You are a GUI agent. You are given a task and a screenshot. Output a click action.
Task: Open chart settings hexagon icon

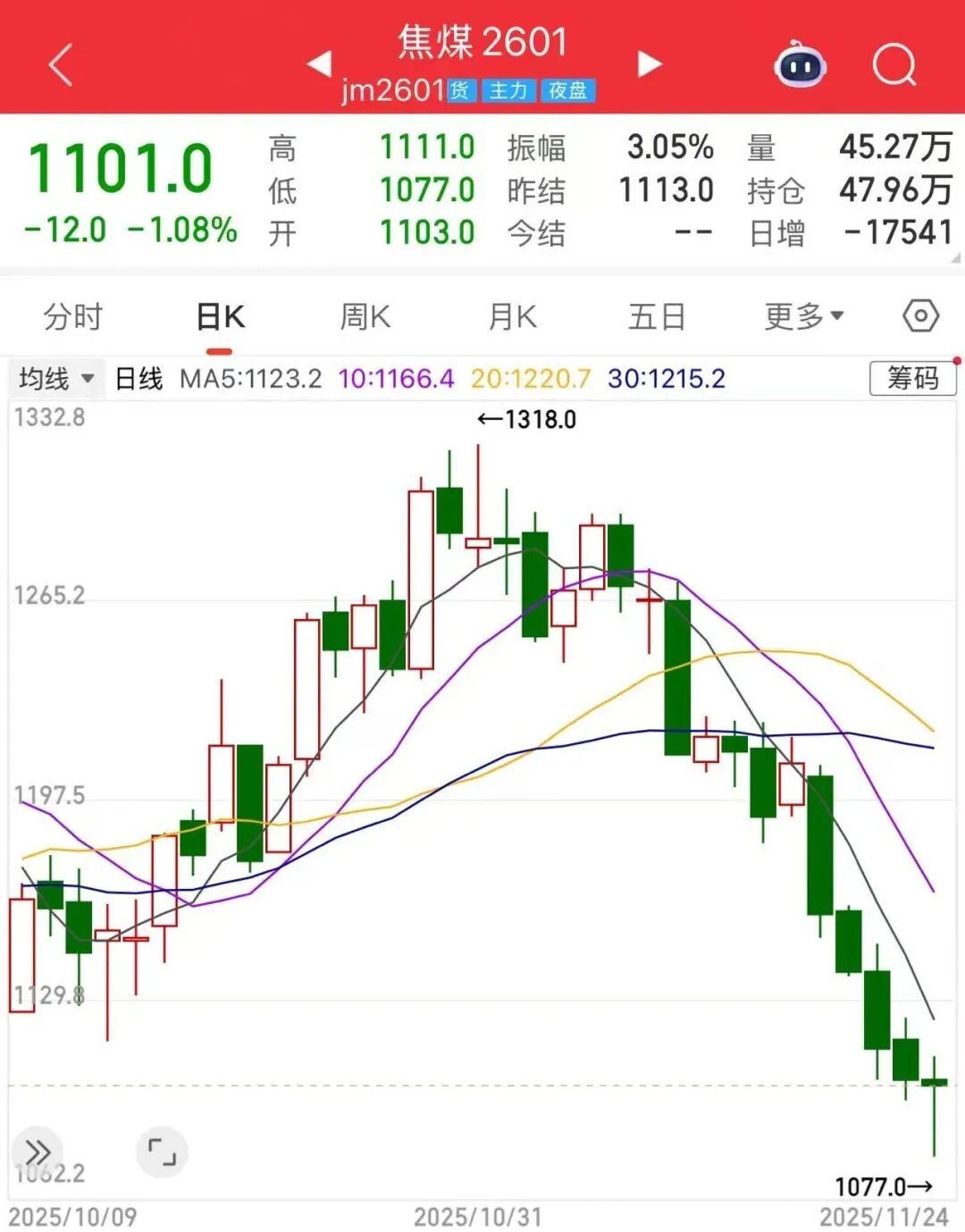920,316
